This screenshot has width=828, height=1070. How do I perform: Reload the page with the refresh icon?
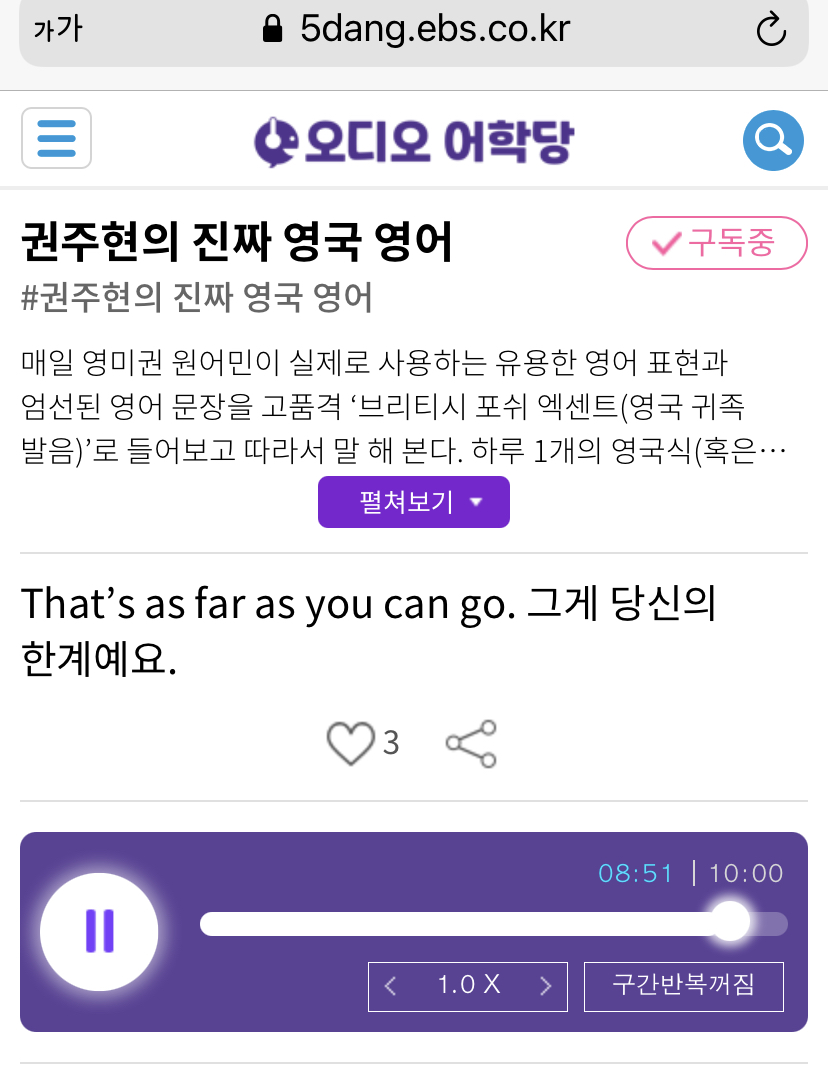[770, 30]
